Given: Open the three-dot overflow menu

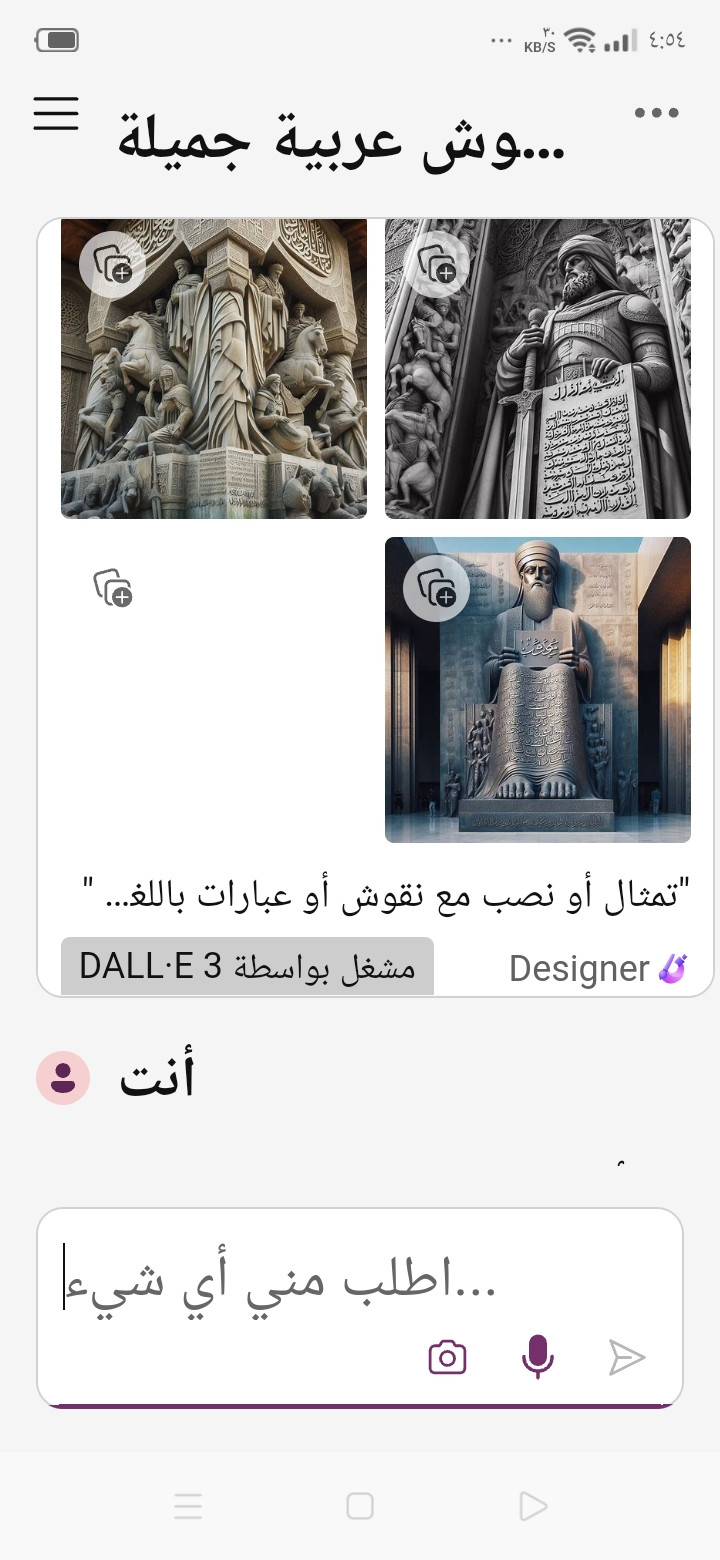Looking at the screenshot, I should coord(657,113).
